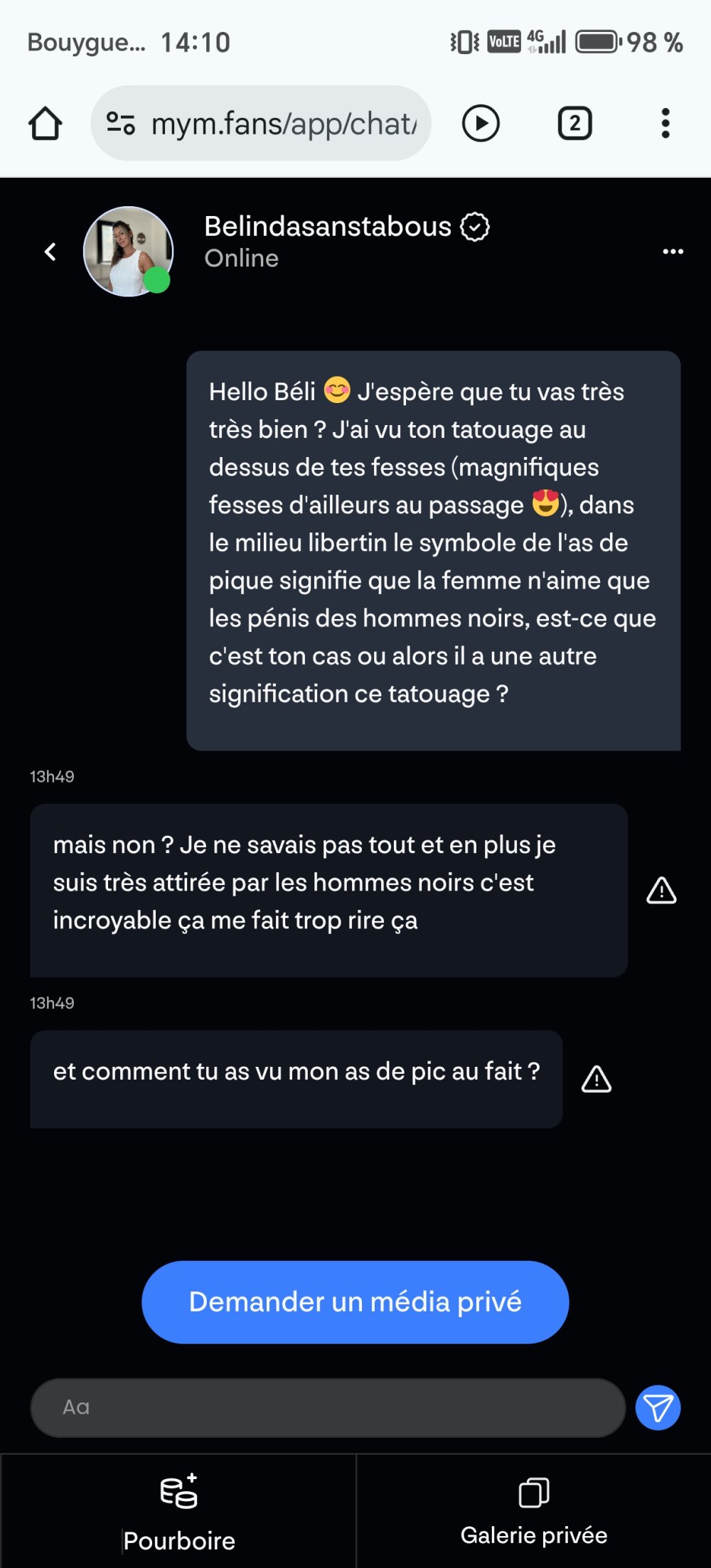711x1568 pixels.
Task: Tap Demander un média privé
Action: point(355,1302)
